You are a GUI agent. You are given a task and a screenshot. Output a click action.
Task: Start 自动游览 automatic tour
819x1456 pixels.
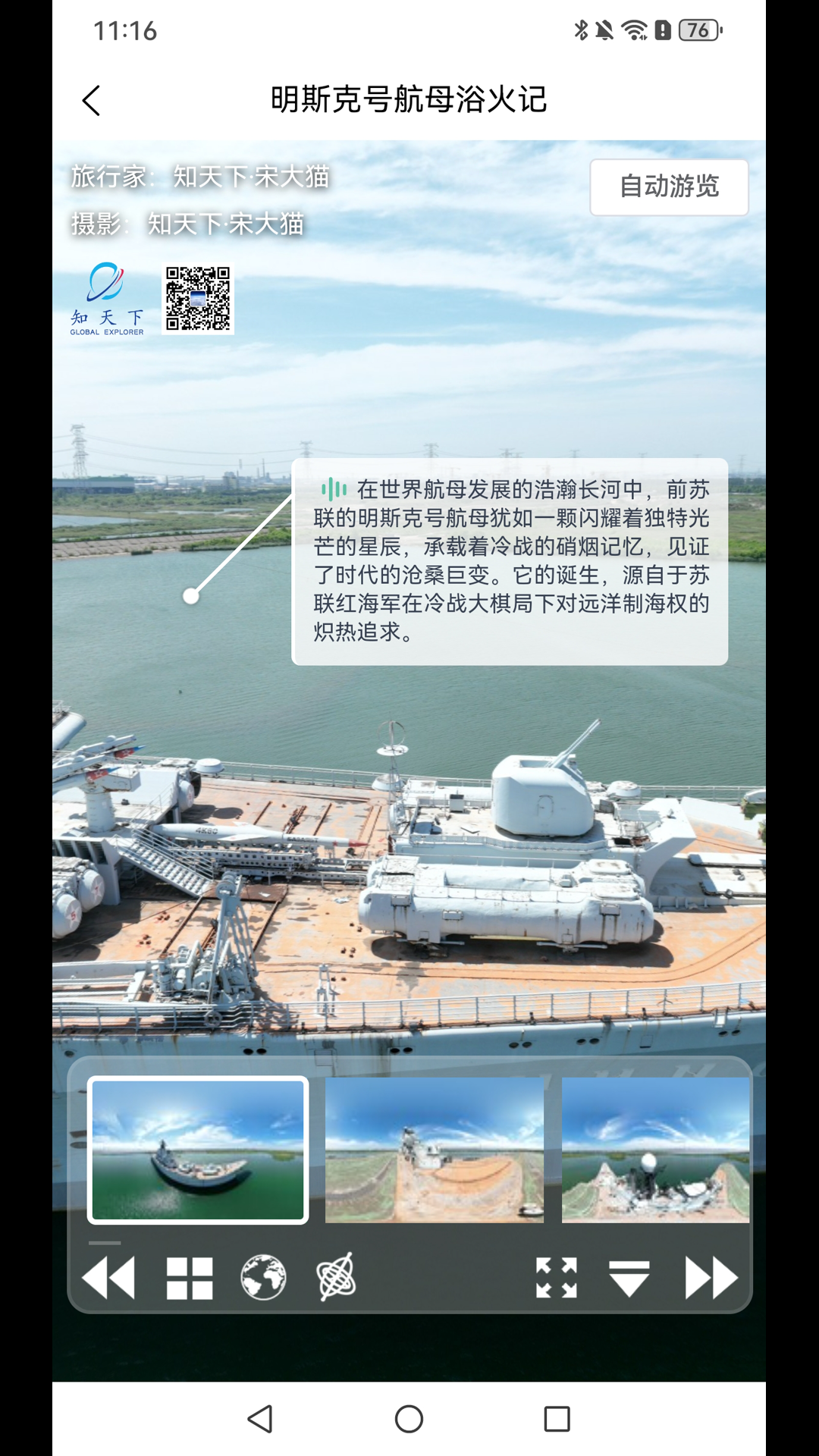coord(670,187)
